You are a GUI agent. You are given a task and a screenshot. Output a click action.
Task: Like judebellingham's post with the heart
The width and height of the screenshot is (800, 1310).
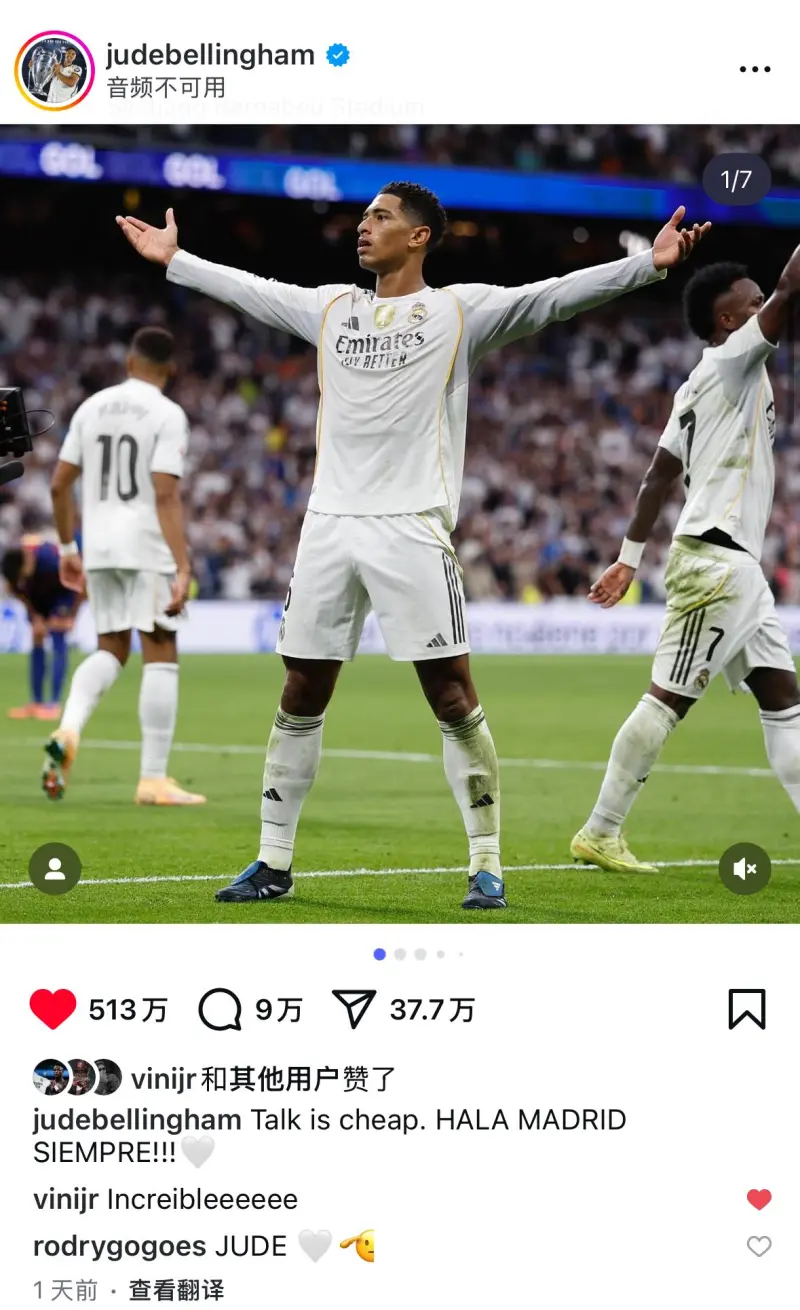53,1009
